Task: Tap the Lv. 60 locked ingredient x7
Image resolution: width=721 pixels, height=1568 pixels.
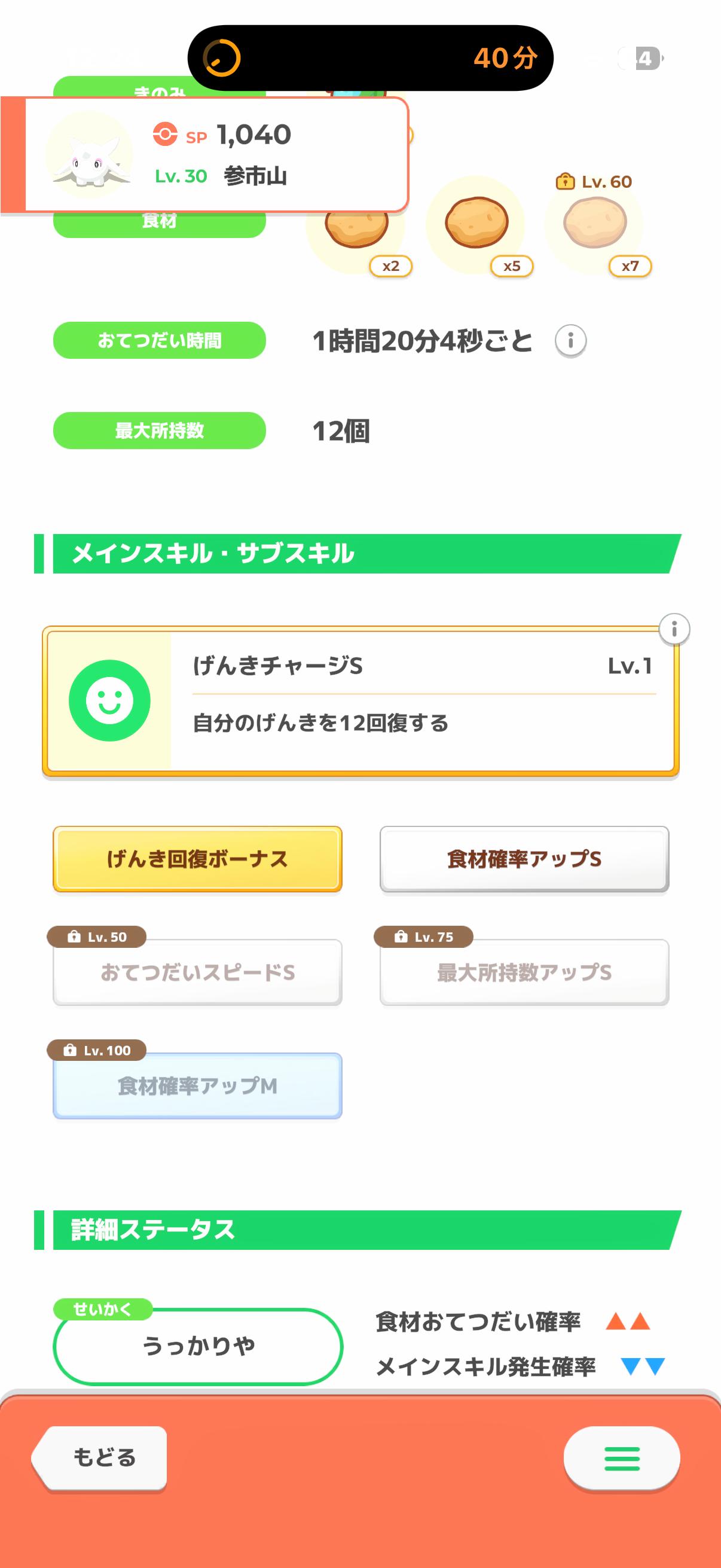Action: click(594, 224)
